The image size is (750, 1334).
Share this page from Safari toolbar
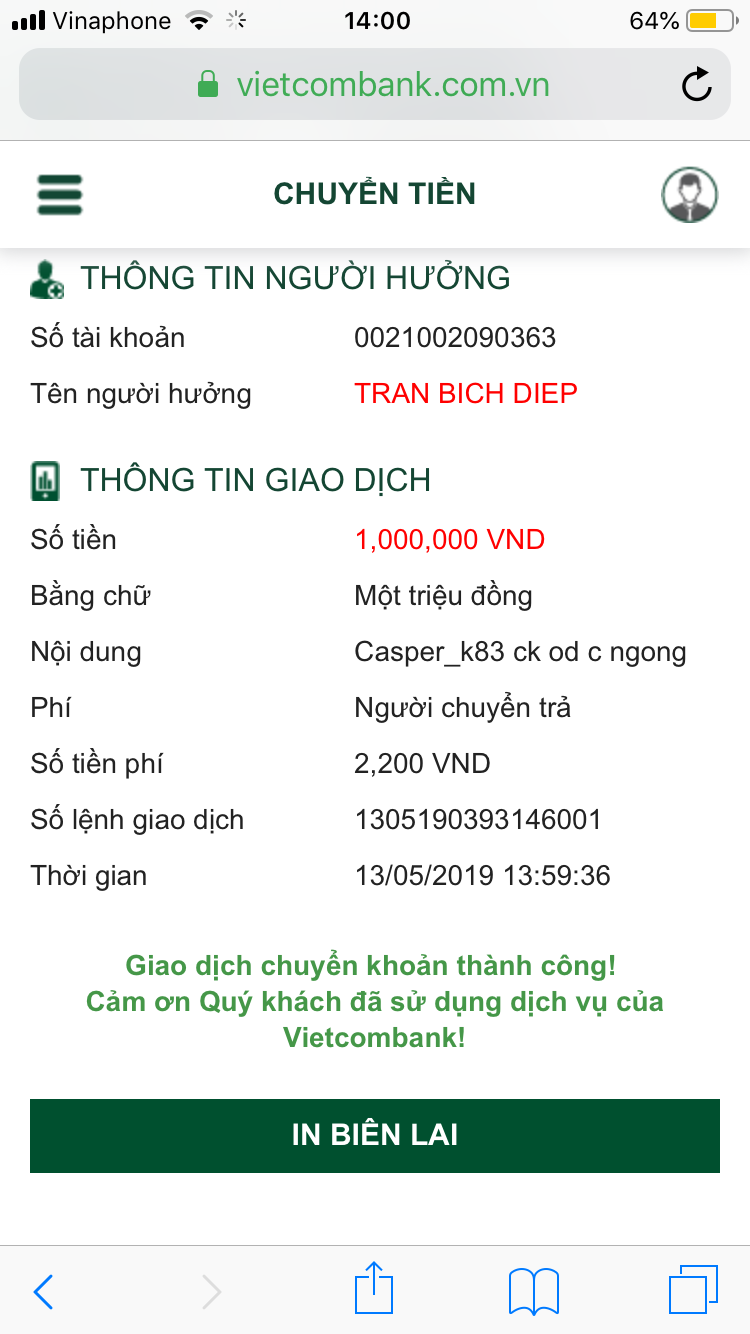374,1290
